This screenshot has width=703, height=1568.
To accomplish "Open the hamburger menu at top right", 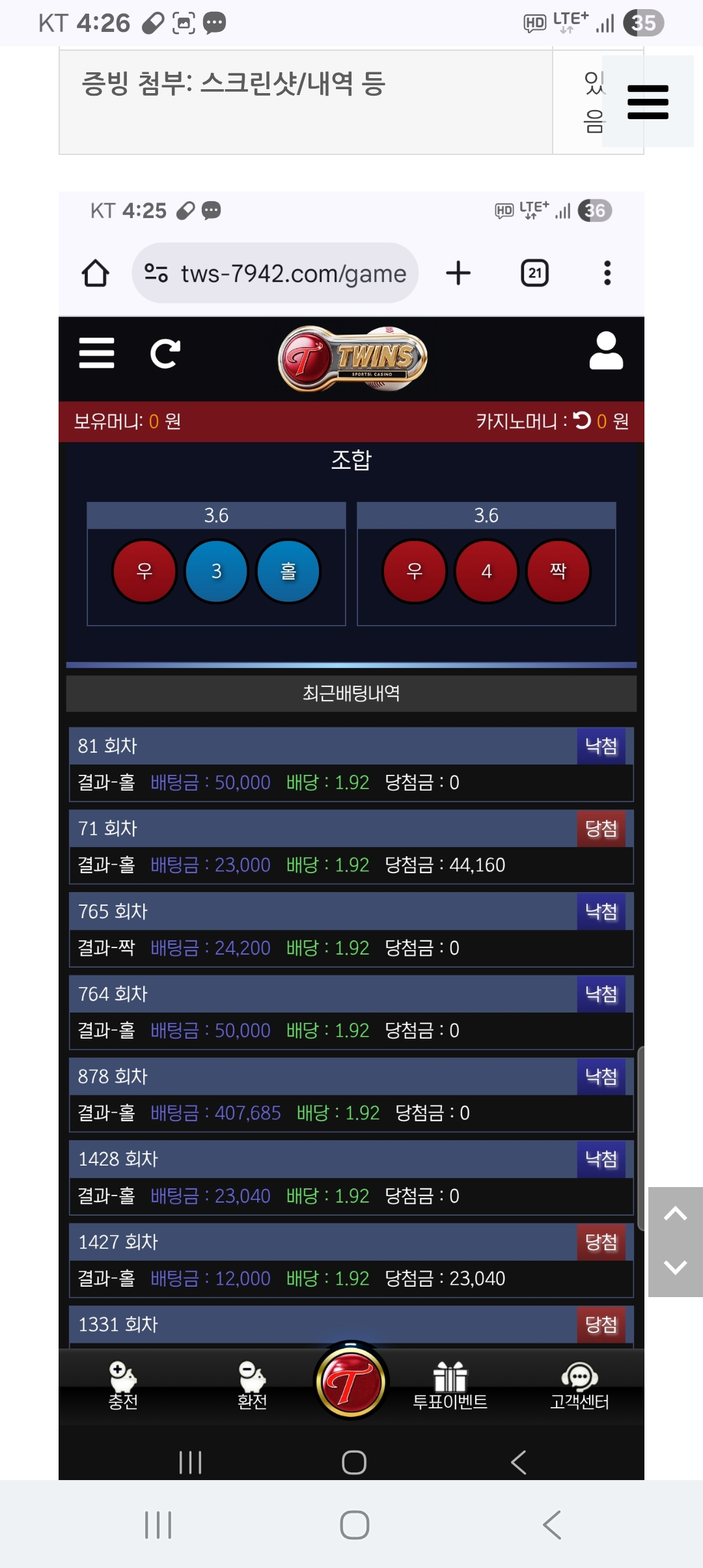I will pyautogui.click(x=648, y=102).
